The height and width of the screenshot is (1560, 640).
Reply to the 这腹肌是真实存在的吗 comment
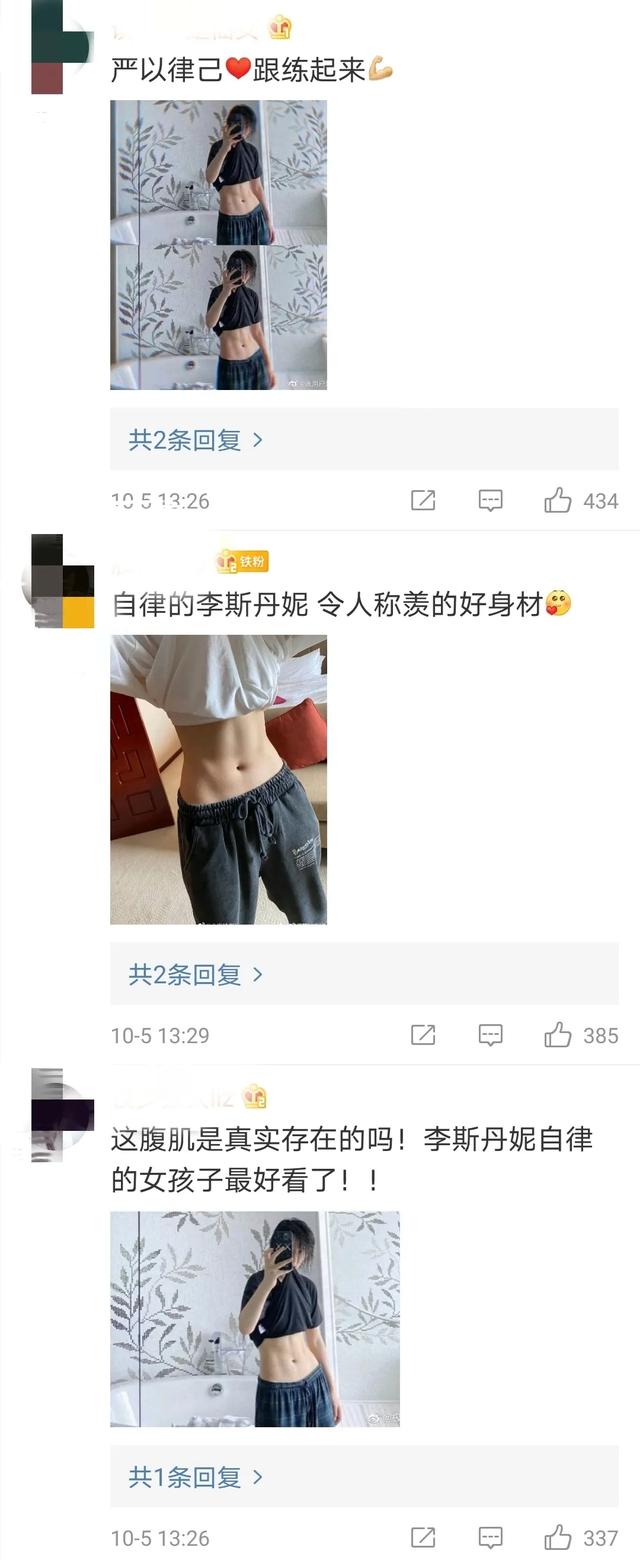point(490,1537)
